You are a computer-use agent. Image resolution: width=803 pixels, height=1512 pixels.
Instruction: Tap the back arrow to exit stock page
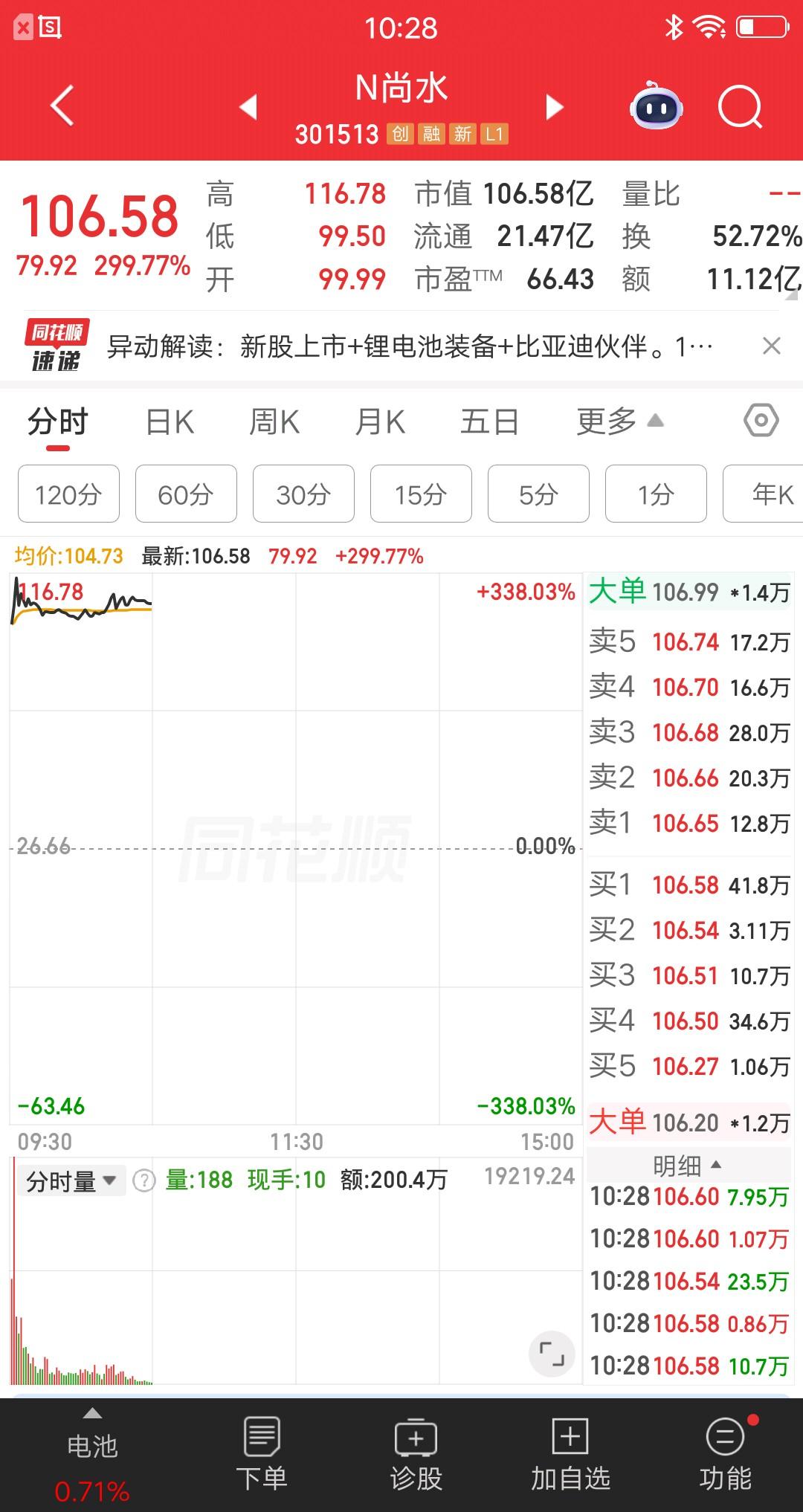click(x=62, y=104)
